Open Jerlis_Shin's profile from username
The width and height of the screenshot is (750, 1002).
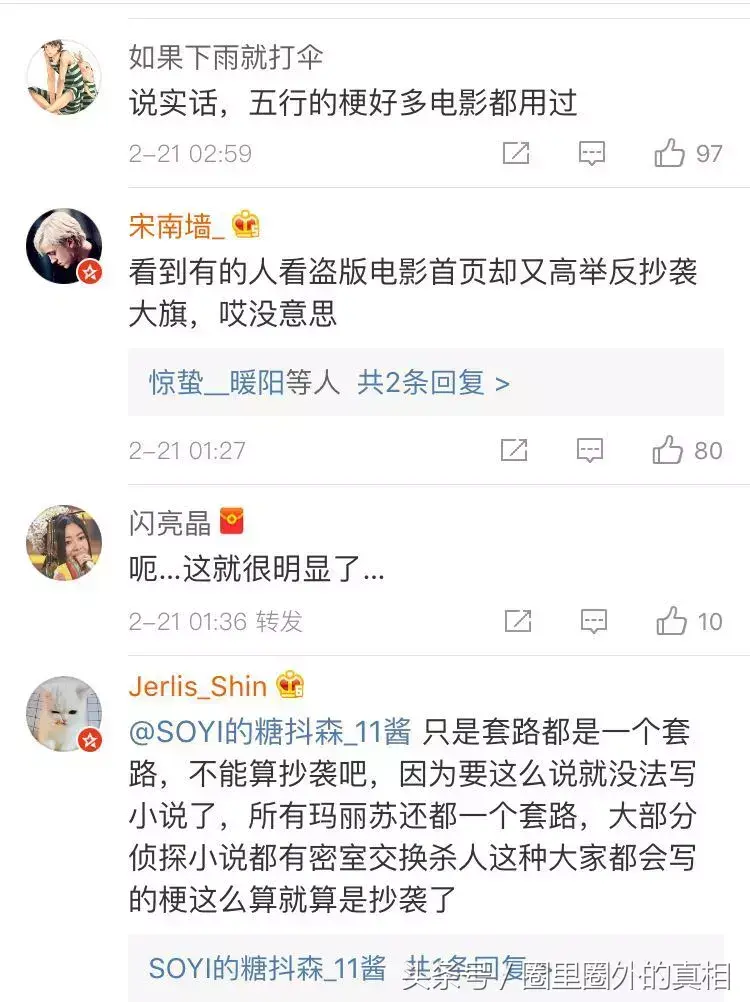tap(198, 686)
